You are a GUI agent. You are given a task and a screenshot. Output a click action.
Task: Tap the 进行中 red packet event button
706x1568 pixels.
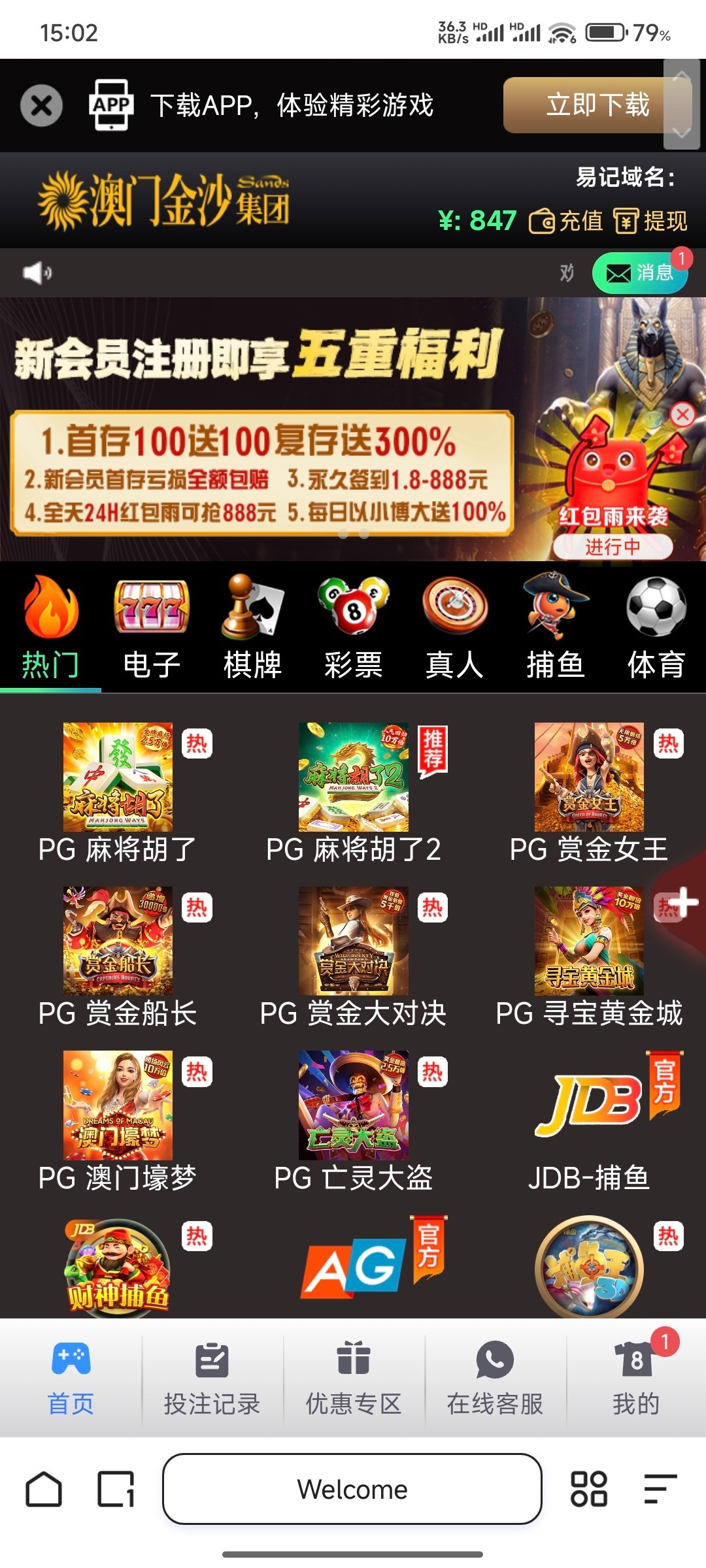click(x=614, y=547)
